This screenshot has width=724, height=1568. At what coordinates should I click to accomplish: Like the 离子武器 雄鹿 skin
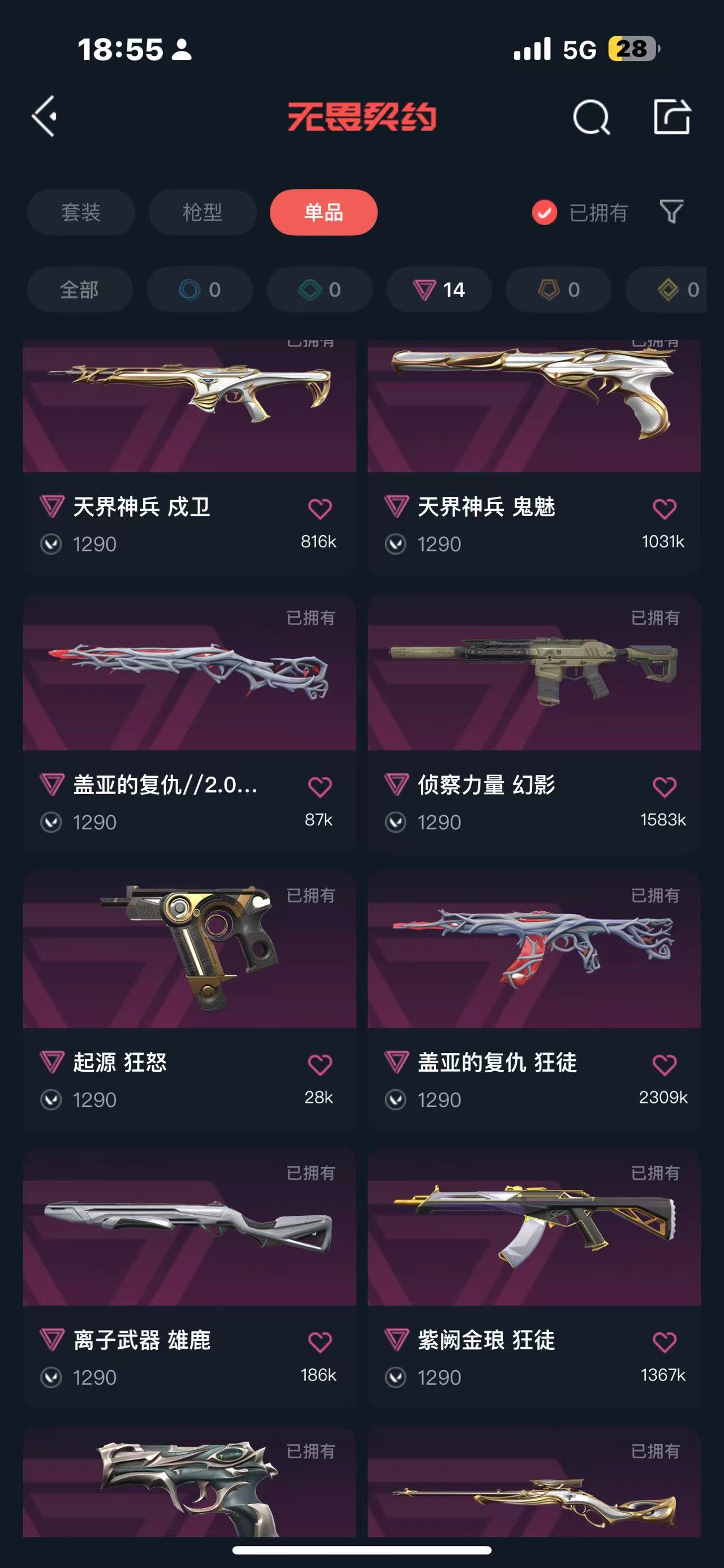click(x=320, y=1341)
